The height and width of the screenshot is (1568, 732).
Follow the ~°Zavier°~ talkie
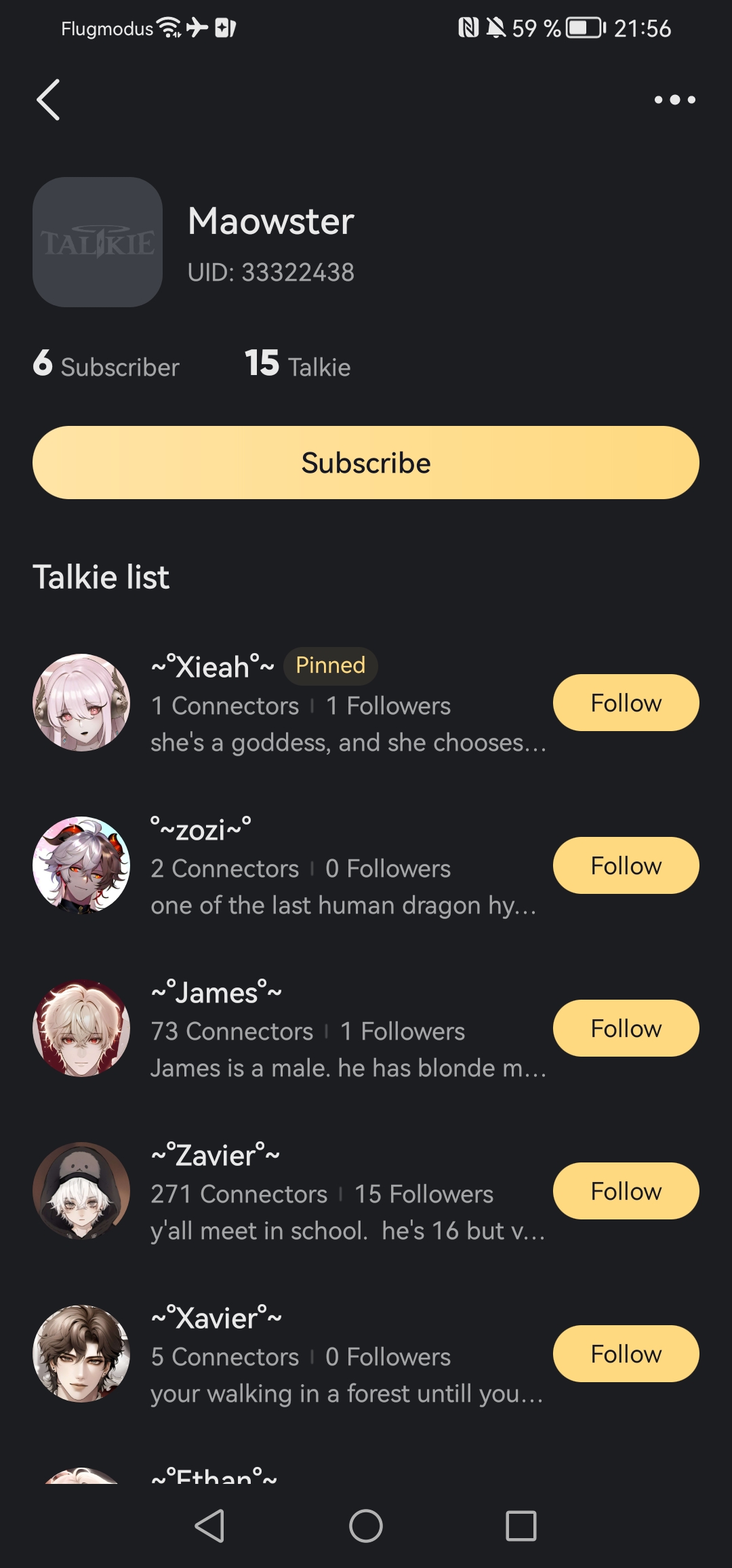(626, 1191)
